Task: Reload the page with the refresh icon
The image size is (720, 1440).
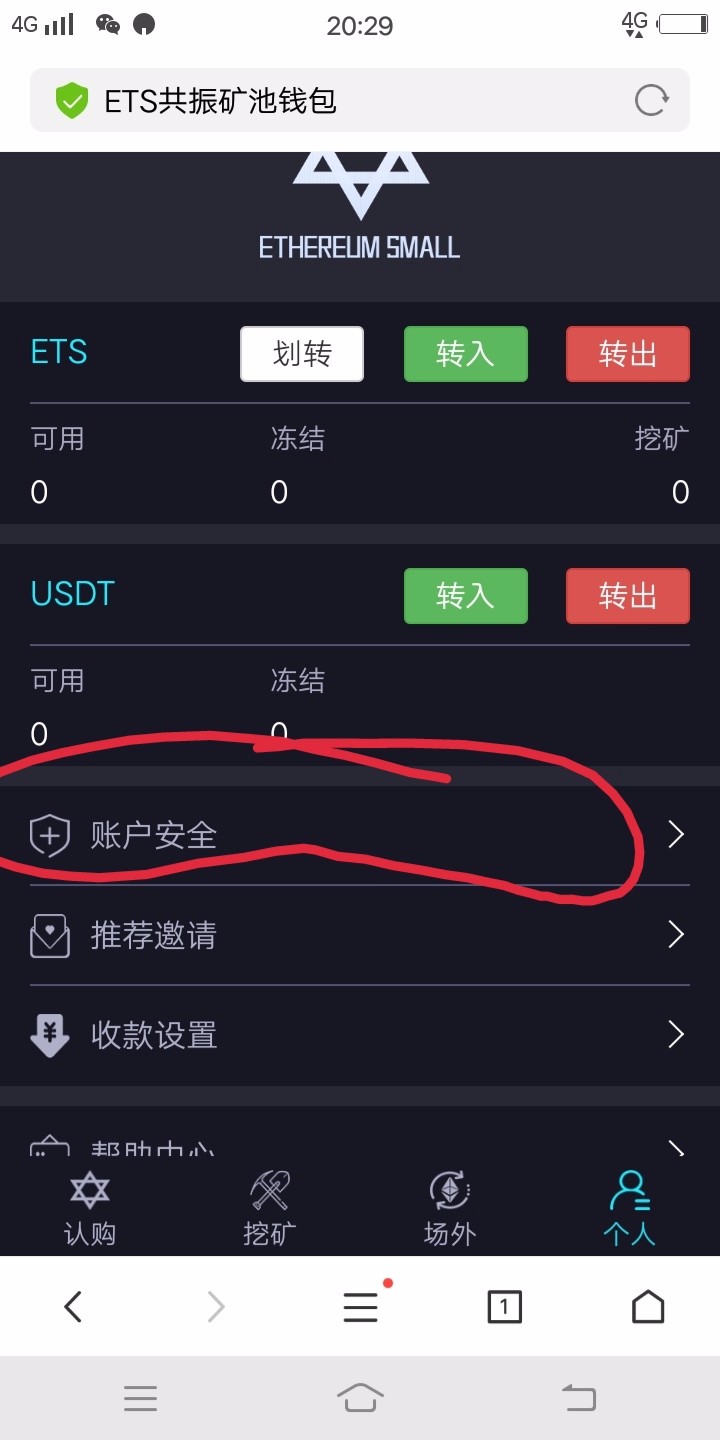Action: (x=652, y=100)
